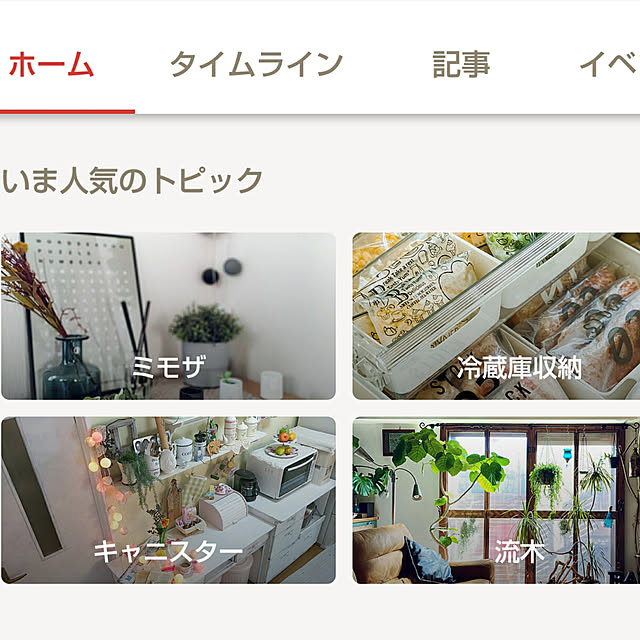Open the 冷蔵庫収納 topic card
Screen dimensions: 640x640
[496, 316]
